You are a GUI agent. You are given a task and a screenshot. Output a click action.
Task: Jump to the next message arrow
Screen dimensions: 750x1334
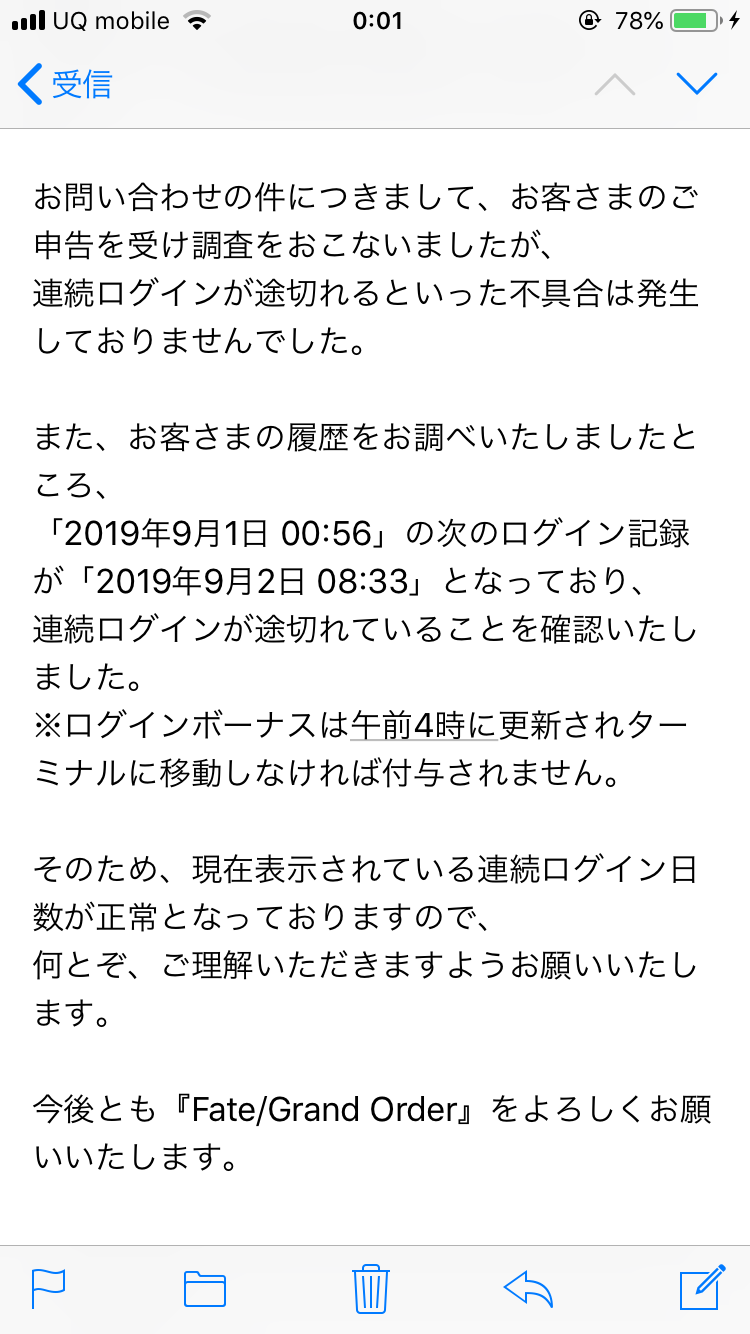(x=697, y=84)
